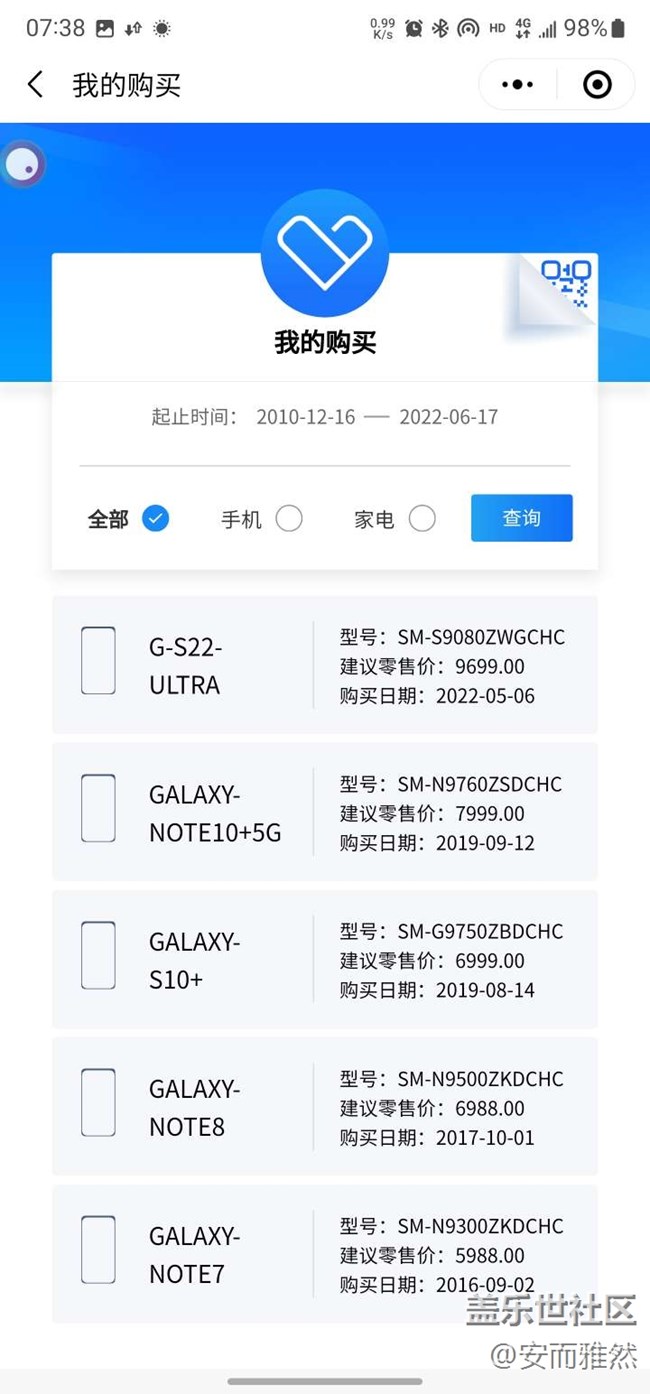Open the G-S22-ULTRA purchase card
The width and height of the screenshot is (650, 1394).
(x=325, y=665)
